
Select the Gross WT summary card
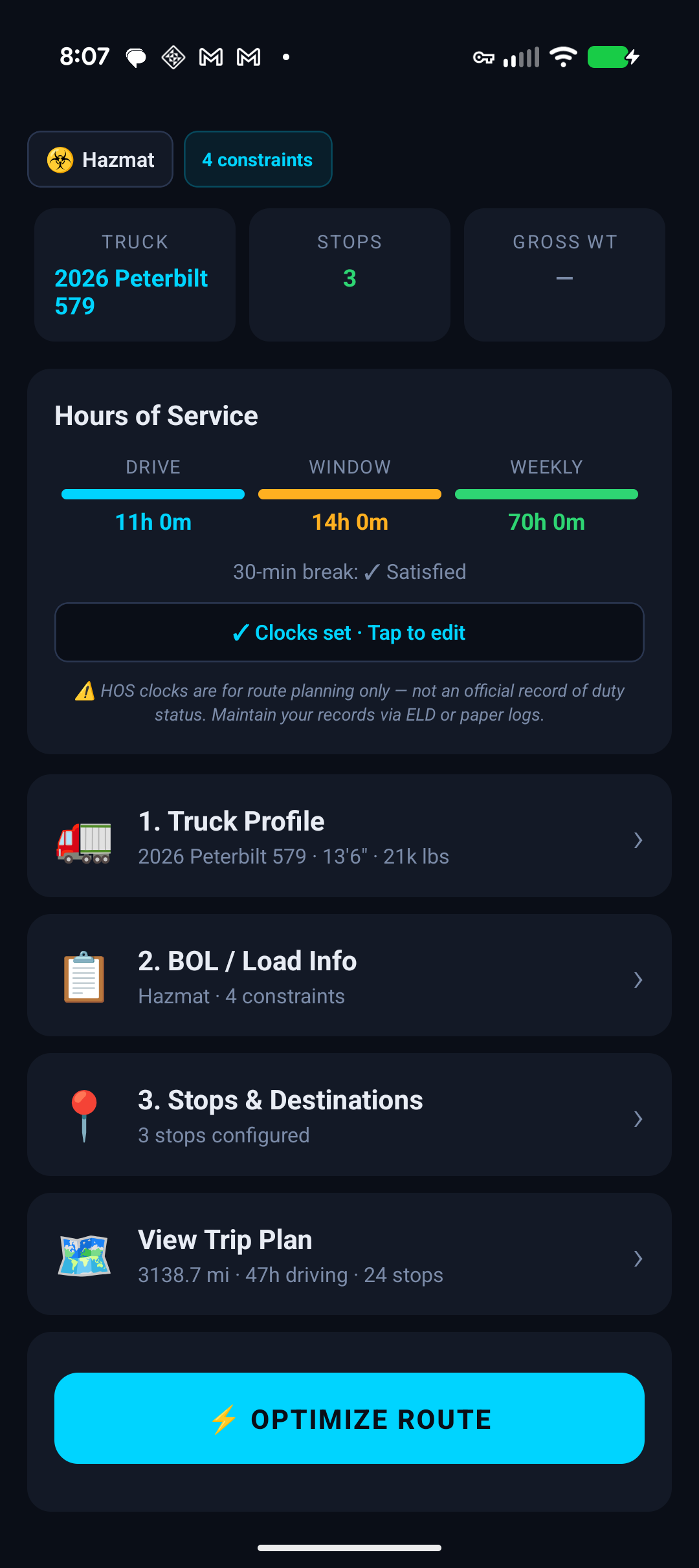[564, 275]
